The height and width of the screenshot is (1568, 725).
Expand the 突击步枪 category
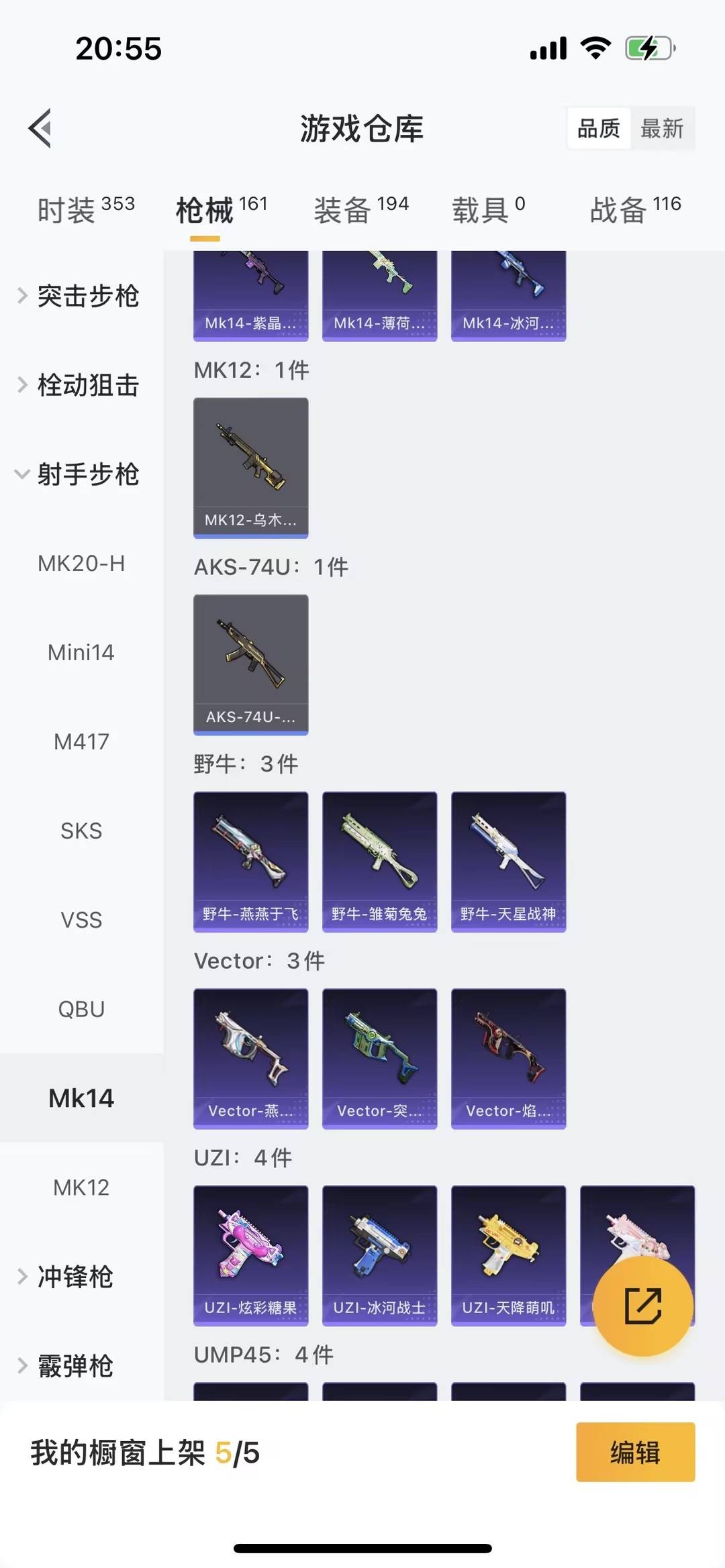88,297
